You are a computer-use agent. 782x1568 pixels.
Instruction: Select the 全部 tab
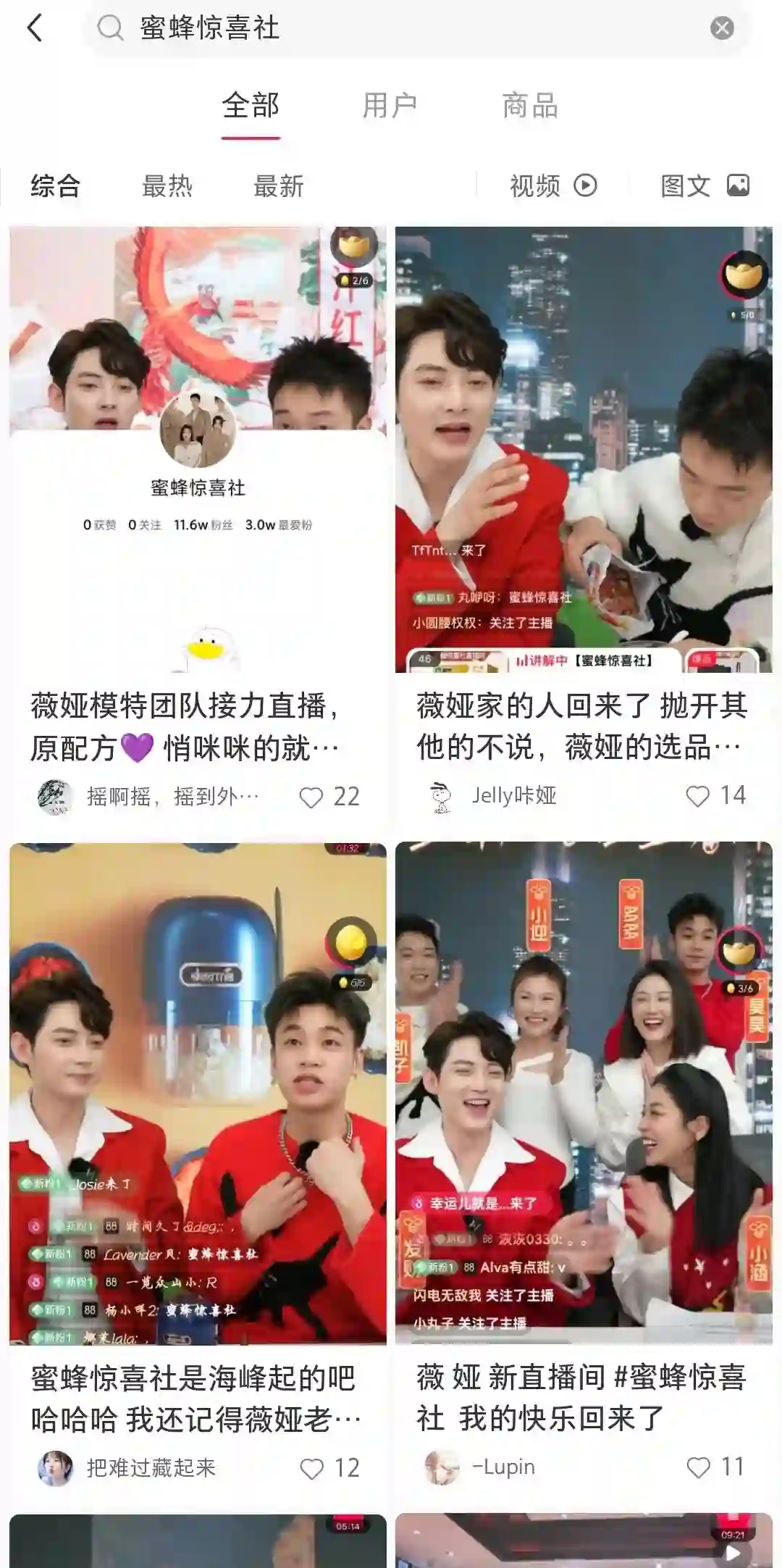click(251, 106)
